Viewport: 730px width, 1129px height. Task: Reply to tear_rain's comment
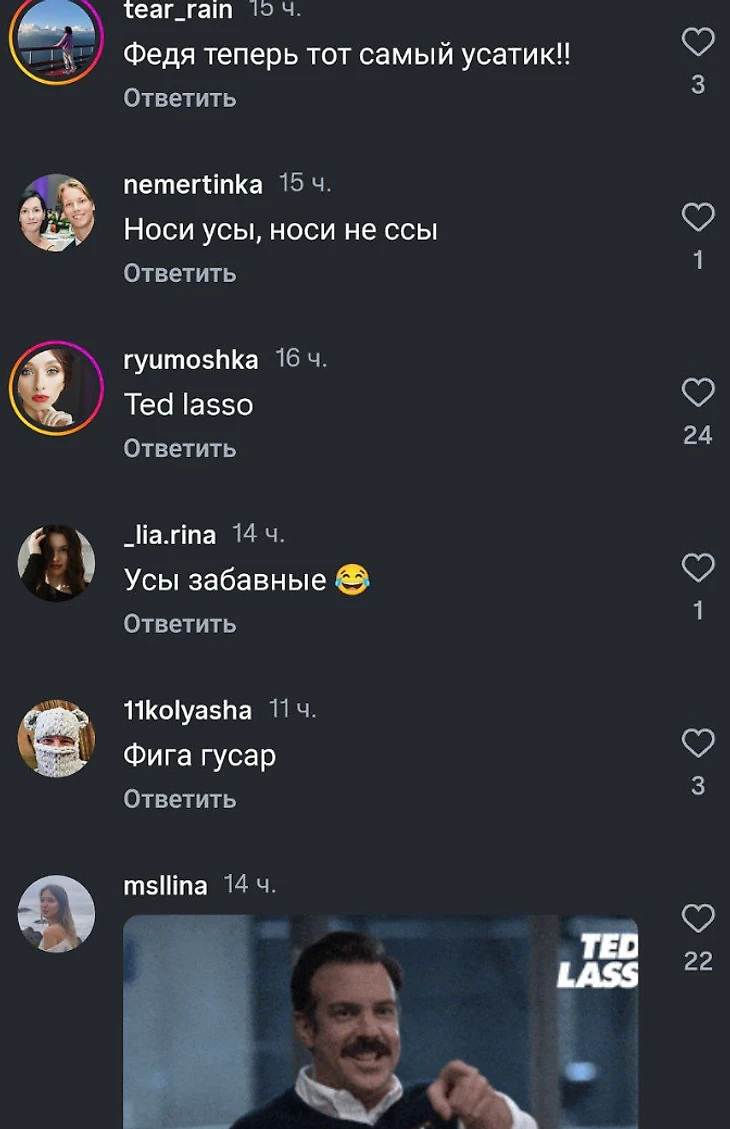coord(179,98)
